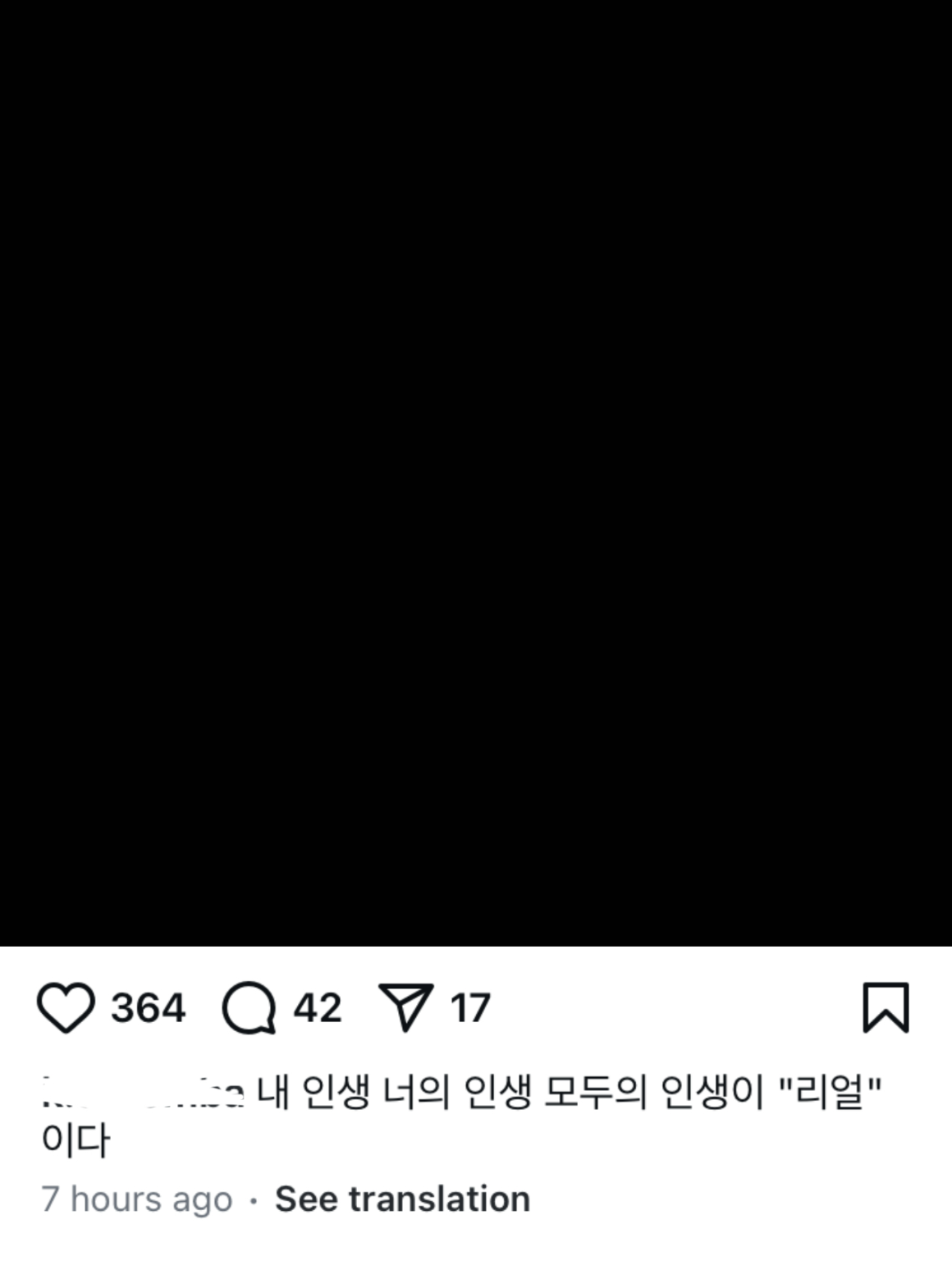
Task: Bookmark this post
Action: [x=886, y=1007]
